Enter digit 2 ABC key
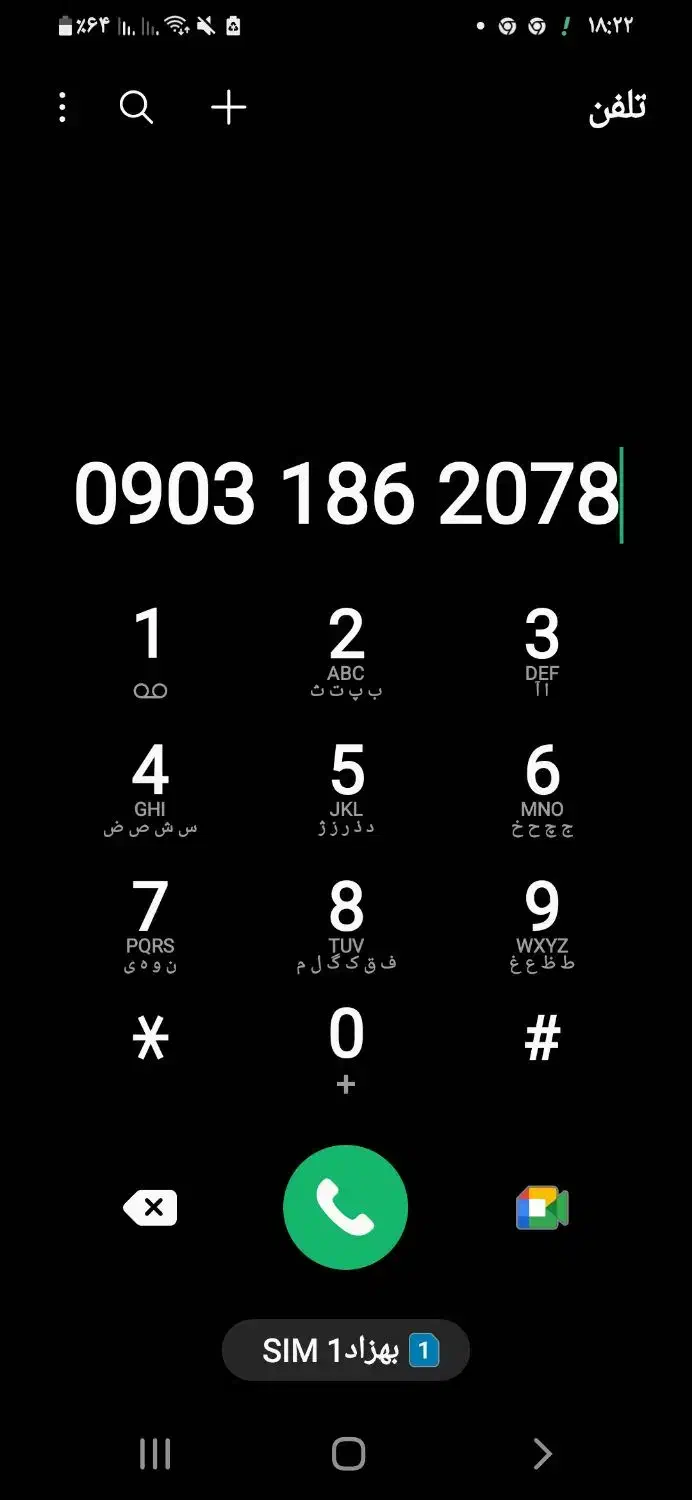The width and height of the screenshot is (692, 1500). tap(346, 652)
